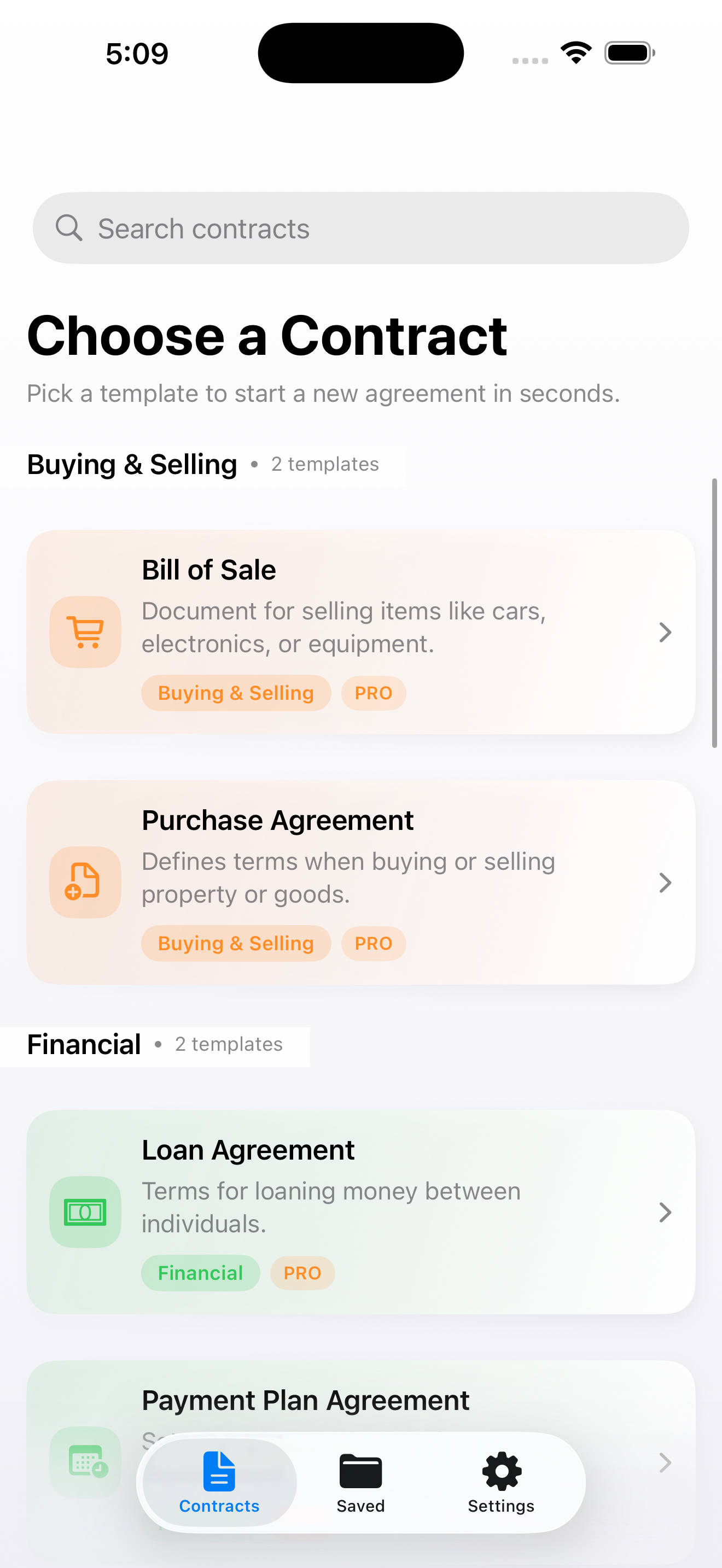This screenshot has height=1568, width=722.
Task: Expand Purchase Agreement via its chevron
Action: [x=665, y=882]
